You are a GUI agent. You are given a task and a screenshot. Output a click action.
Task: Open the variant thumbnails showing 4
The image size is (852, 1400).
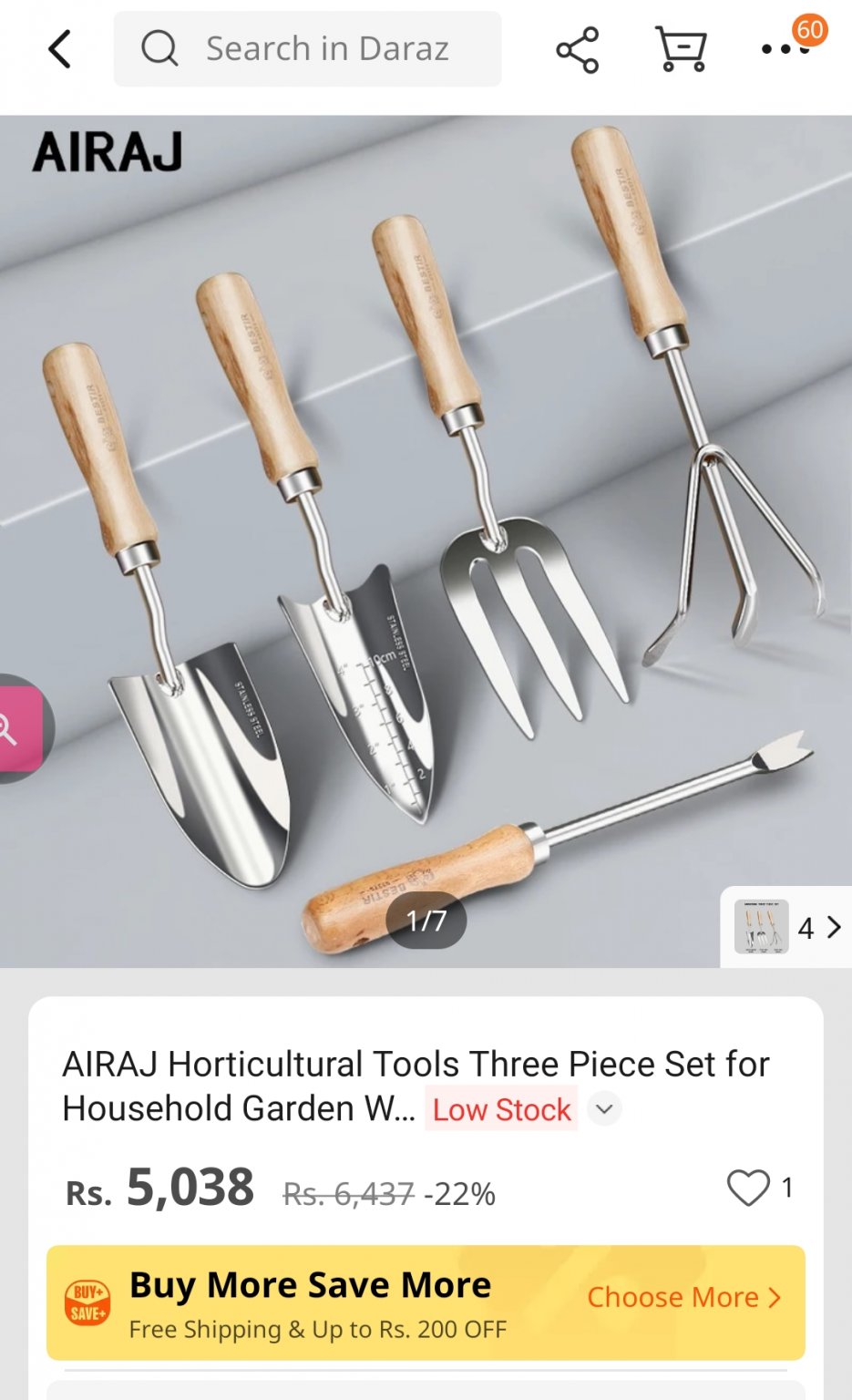787,927
